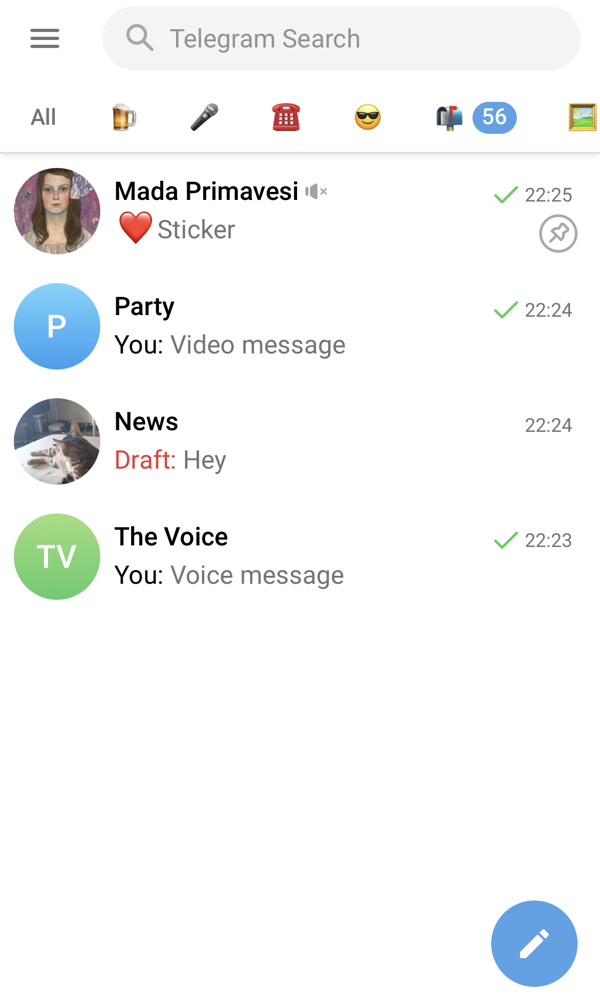Tap the Telegram Search field

pyautogui.click(x=340, y=39)
